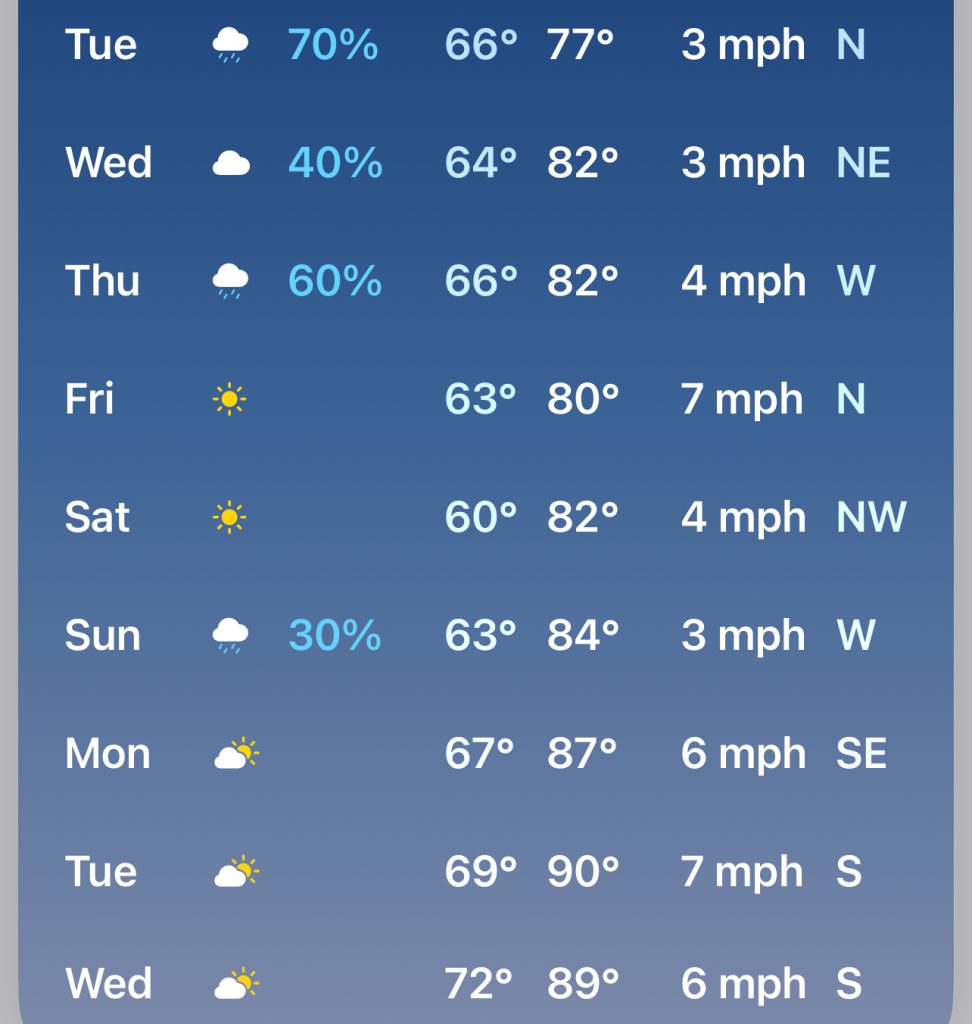Show Sunday's forecast details

[x=485, y=635]
